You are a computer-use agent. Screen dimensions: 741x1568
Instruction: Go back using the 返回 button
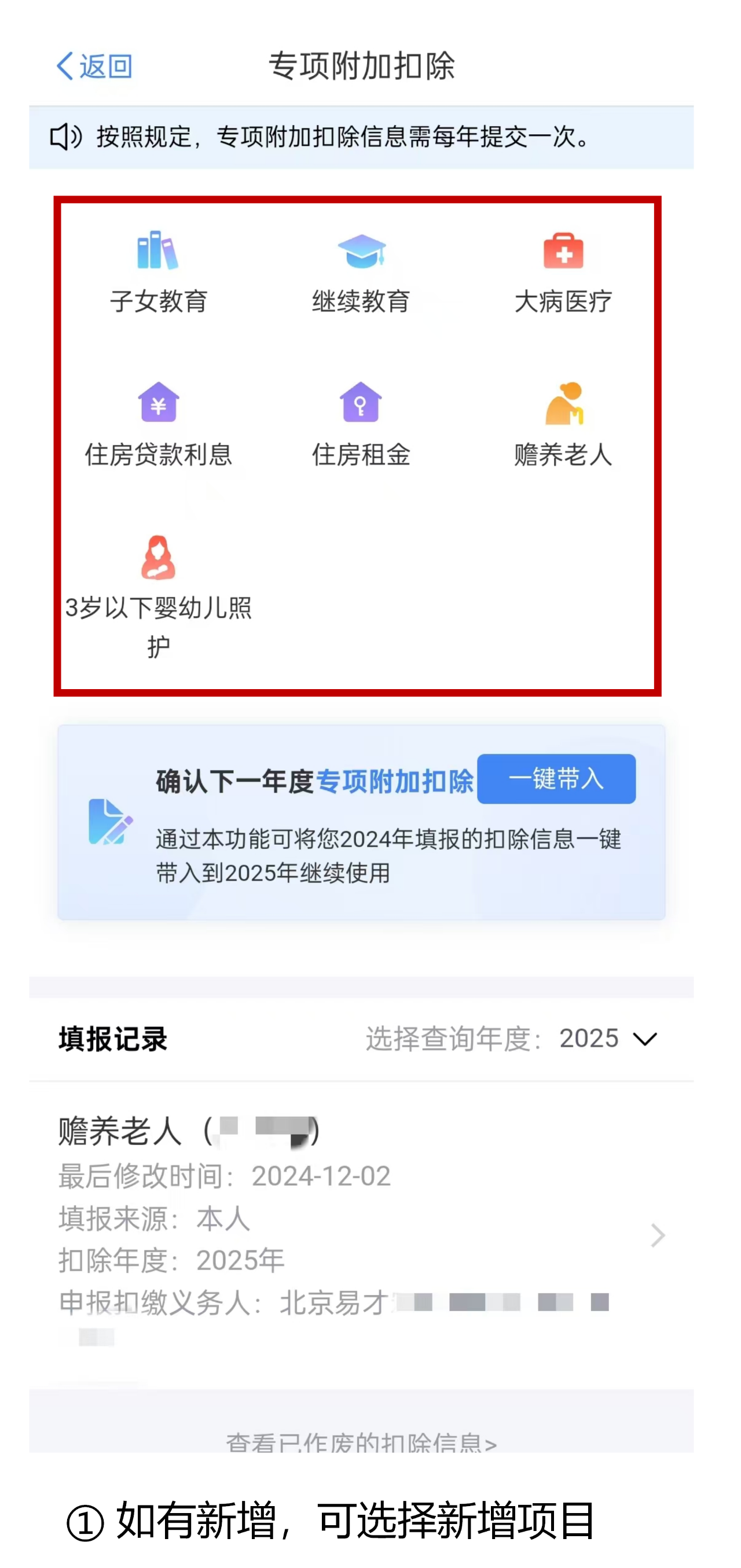coord(94,66)
